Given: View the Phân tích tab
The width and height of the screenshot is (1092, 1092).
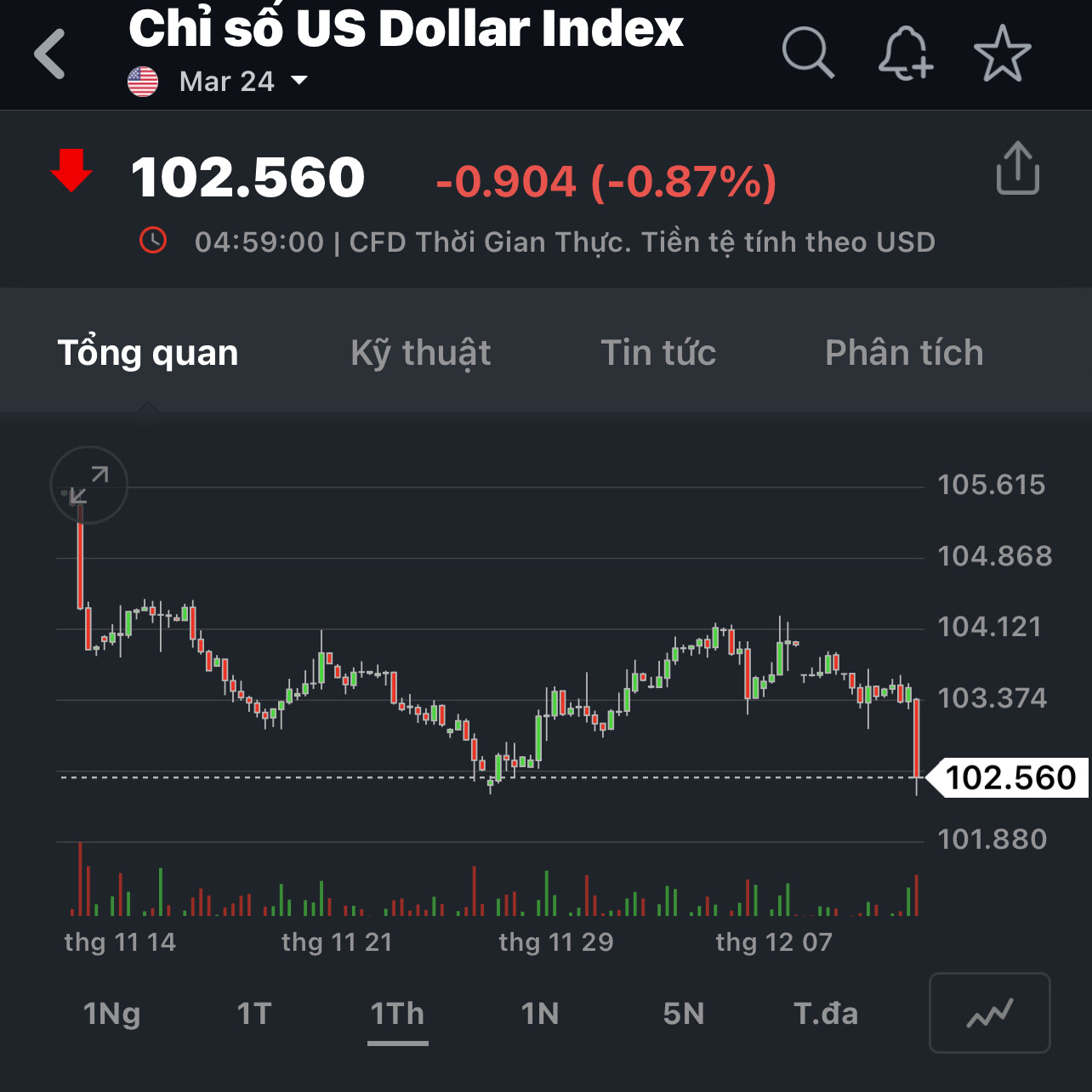Looking at the screenshot, I should 904,353.
